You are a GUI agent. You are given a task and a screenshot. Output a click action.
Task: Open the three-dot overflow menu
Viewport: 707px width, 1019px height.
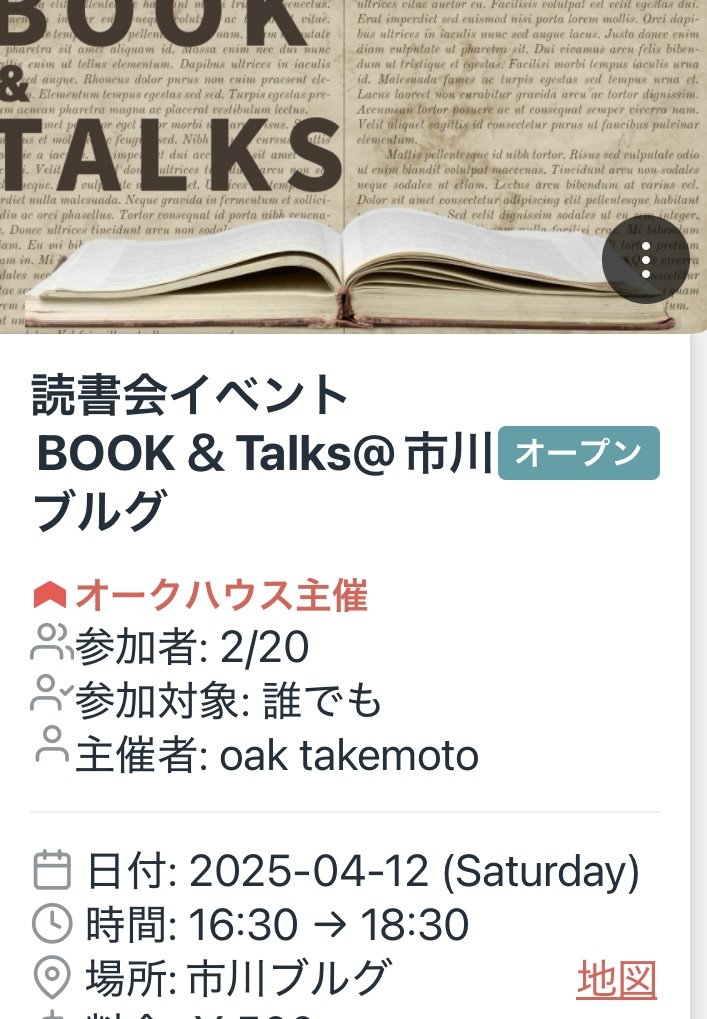coord(645,260)
